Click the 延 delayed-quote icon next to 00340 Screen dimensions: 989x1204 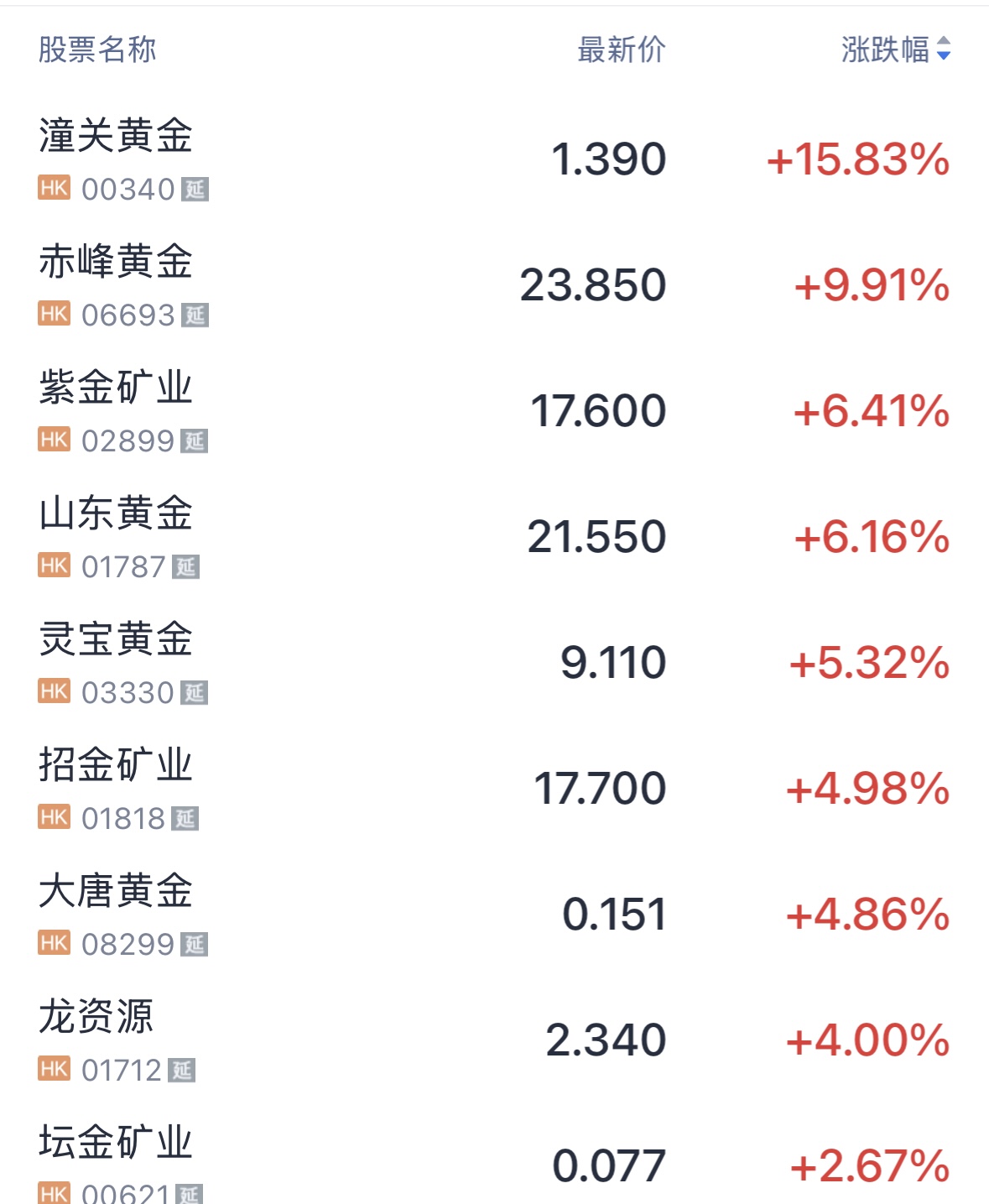[x=195, y=190]
